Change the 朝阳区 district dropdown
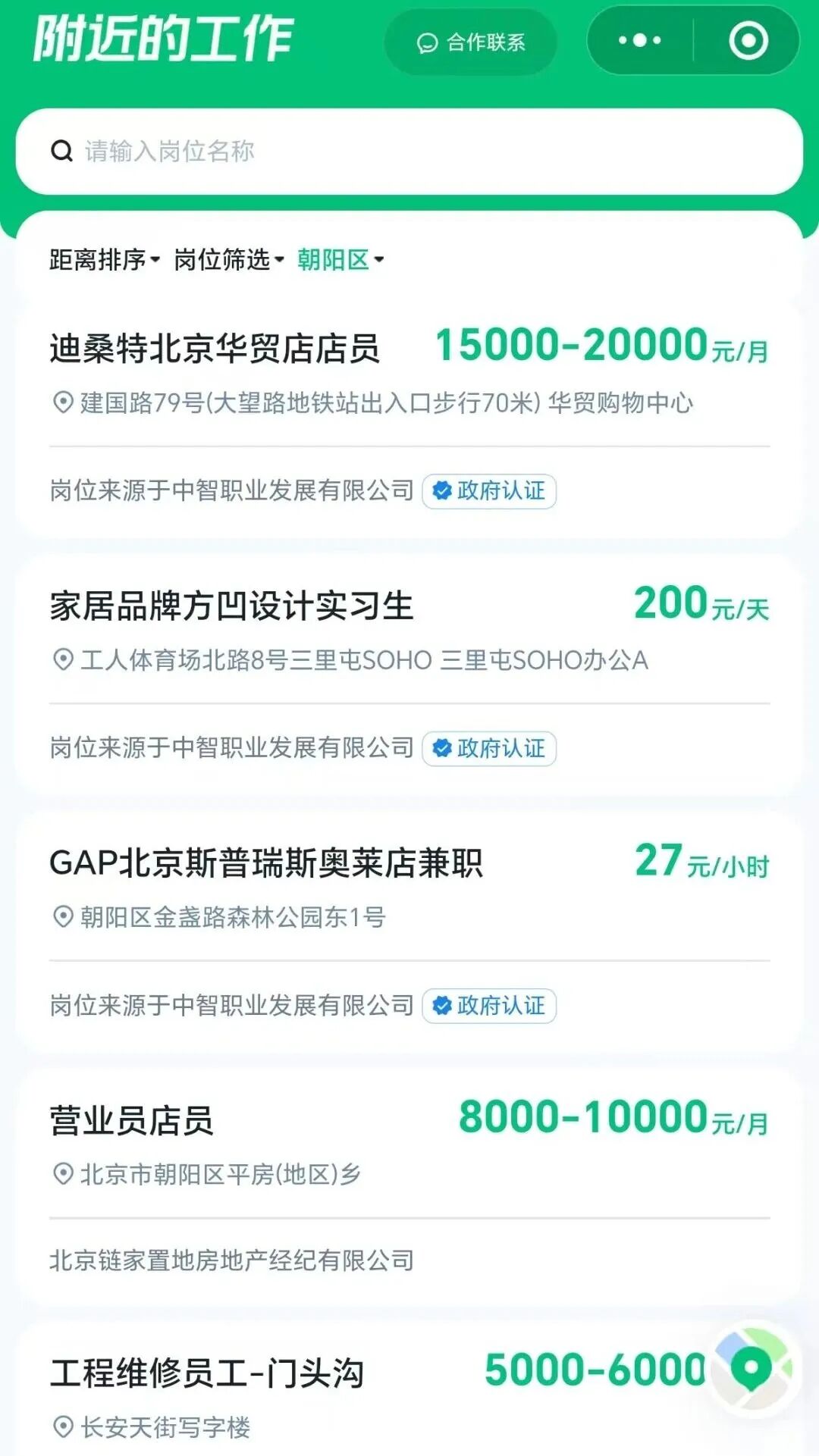This screenshot has height=1456, width=819. (340, 259)
